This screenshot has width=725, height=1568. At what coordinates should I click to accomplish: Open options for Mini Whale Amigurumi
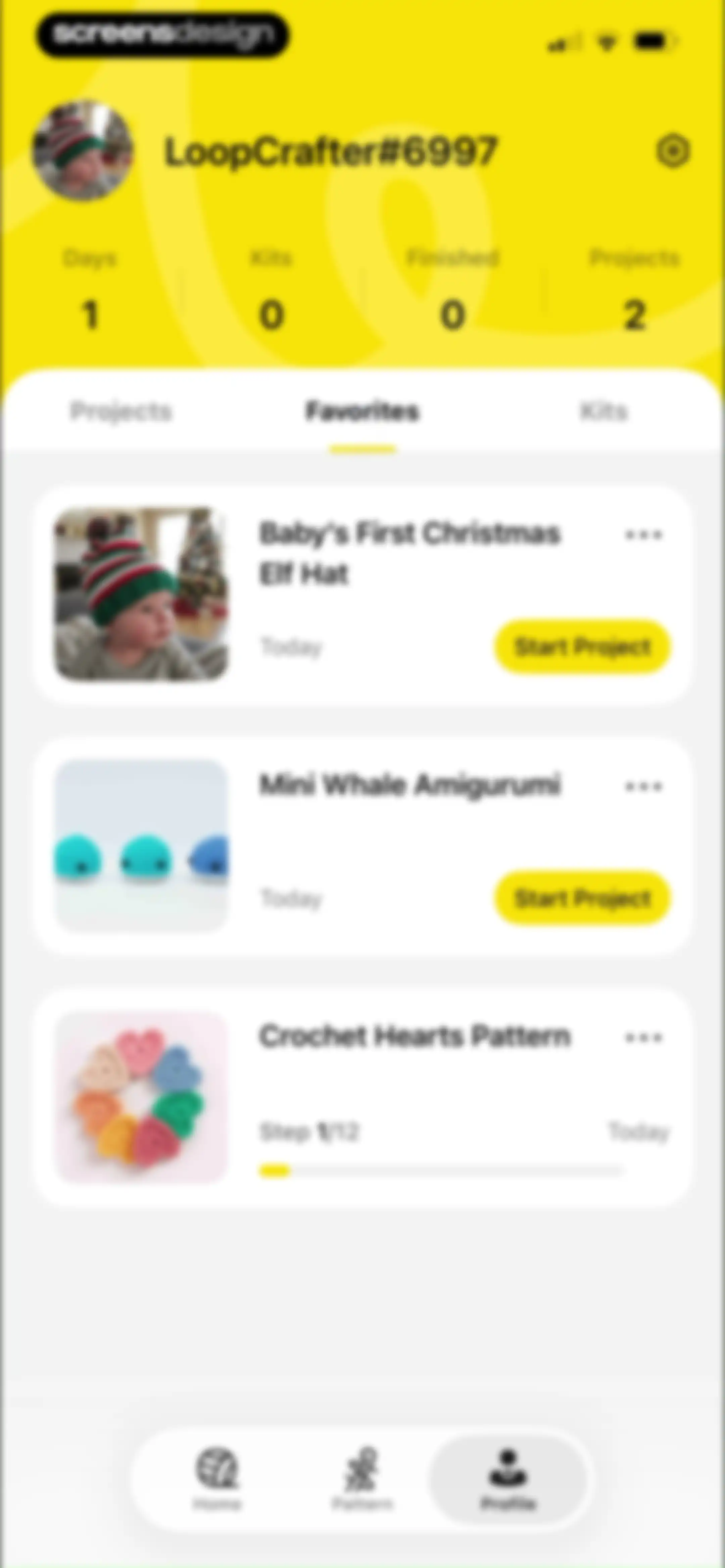[643, 786]
